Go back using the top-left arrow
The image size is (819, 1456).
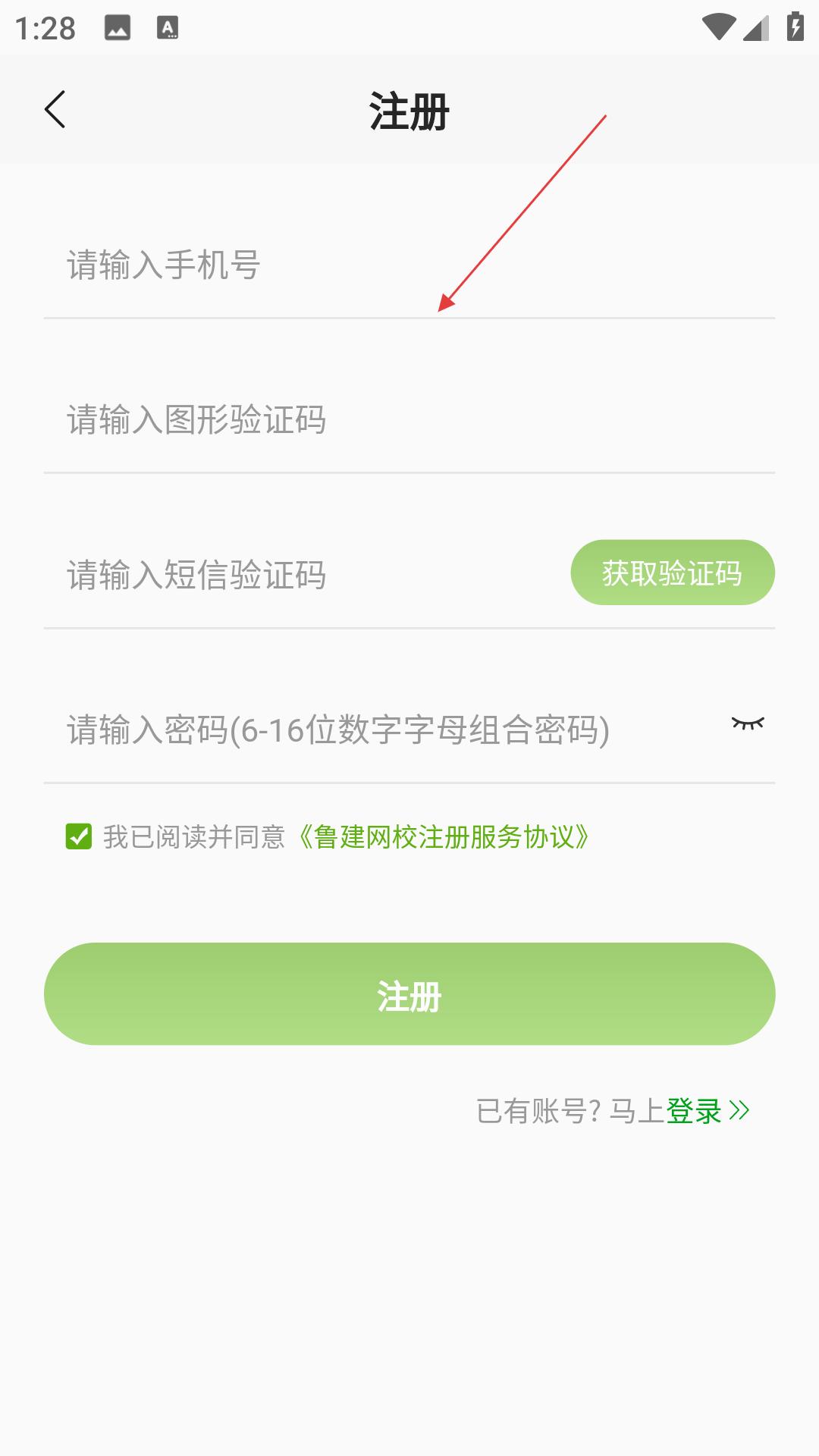pyautogui.click(x=55, y=110)
